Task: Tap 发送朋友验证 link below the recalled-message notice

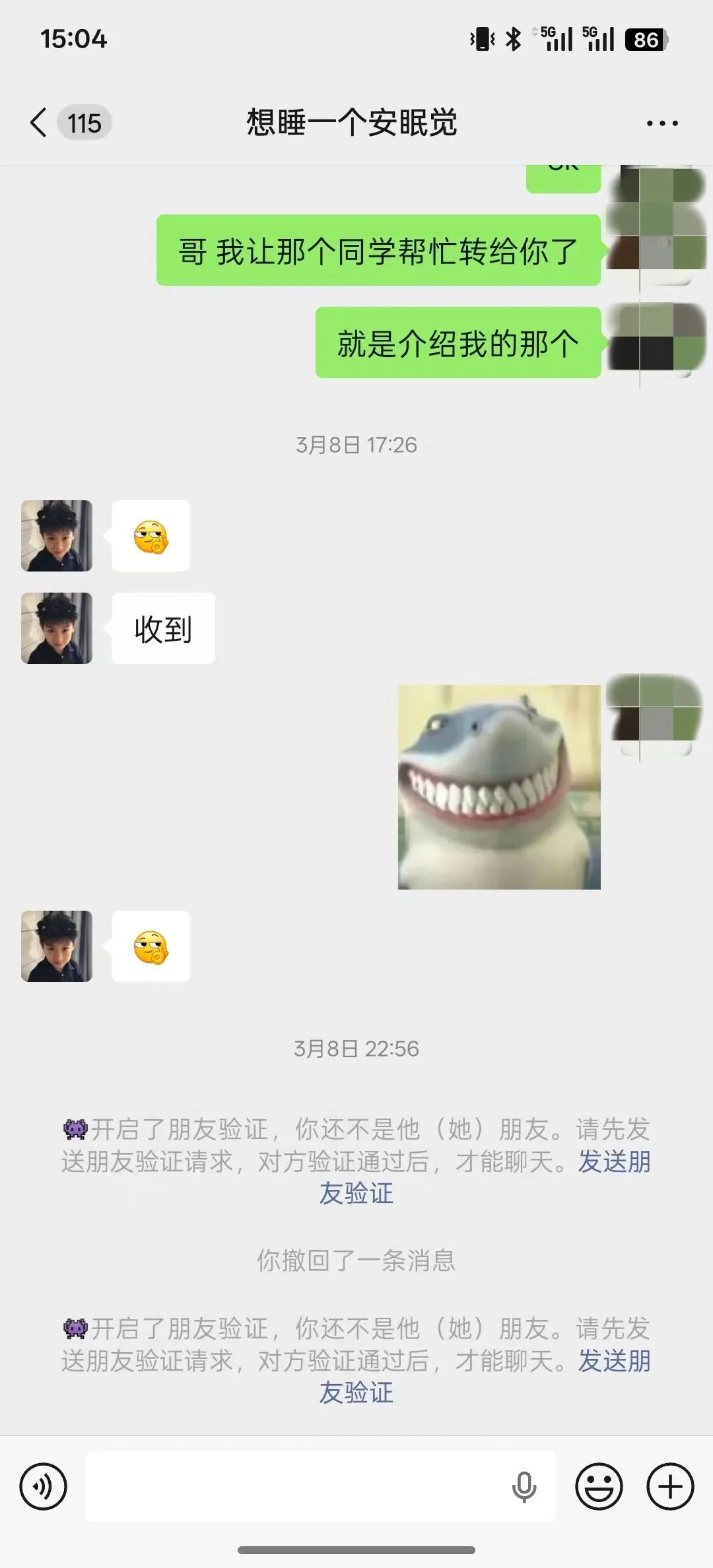Action: pyautogui.click(x=614, y=1361)
